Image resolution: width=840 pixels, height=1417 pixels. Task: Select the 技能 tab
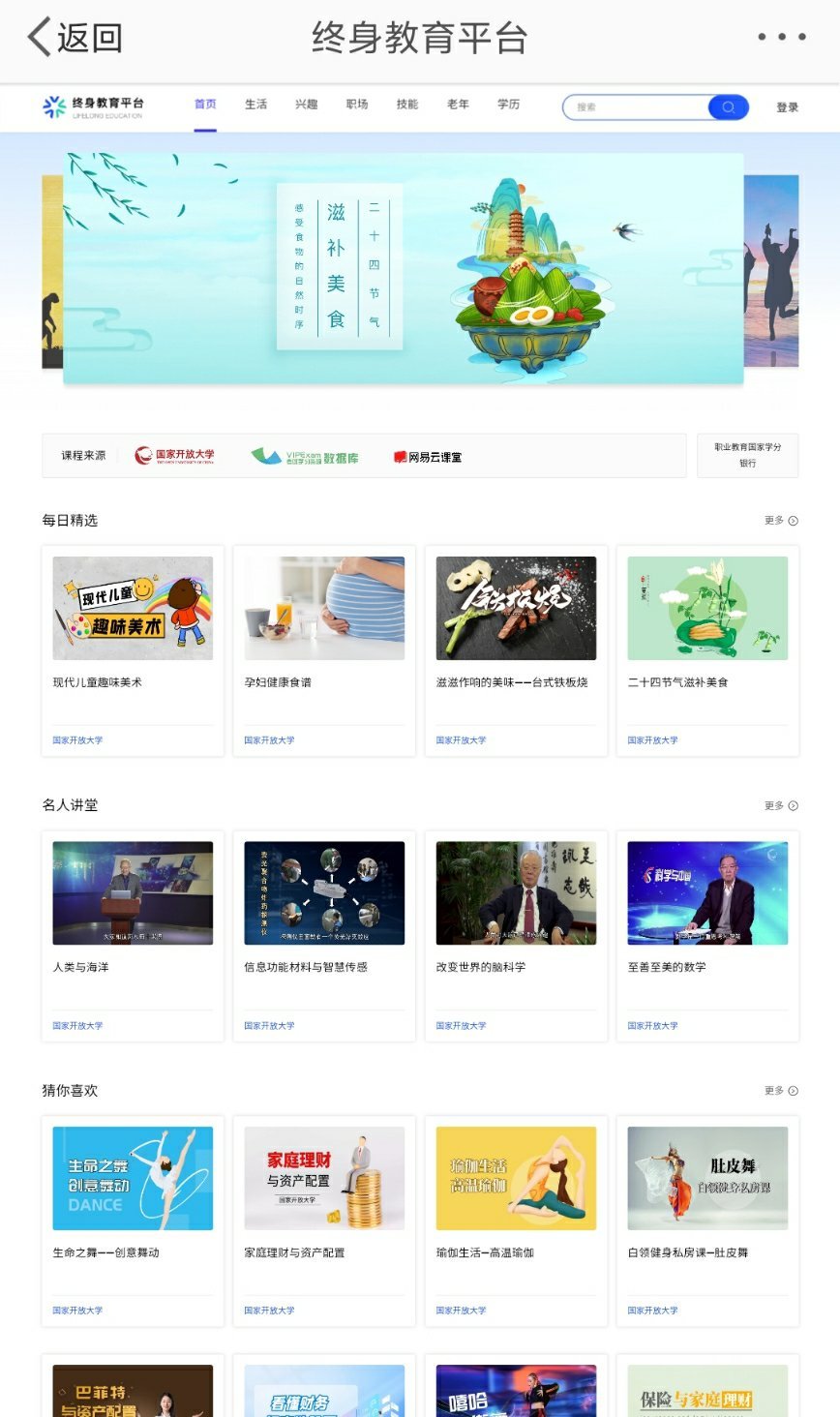(407, 105)
